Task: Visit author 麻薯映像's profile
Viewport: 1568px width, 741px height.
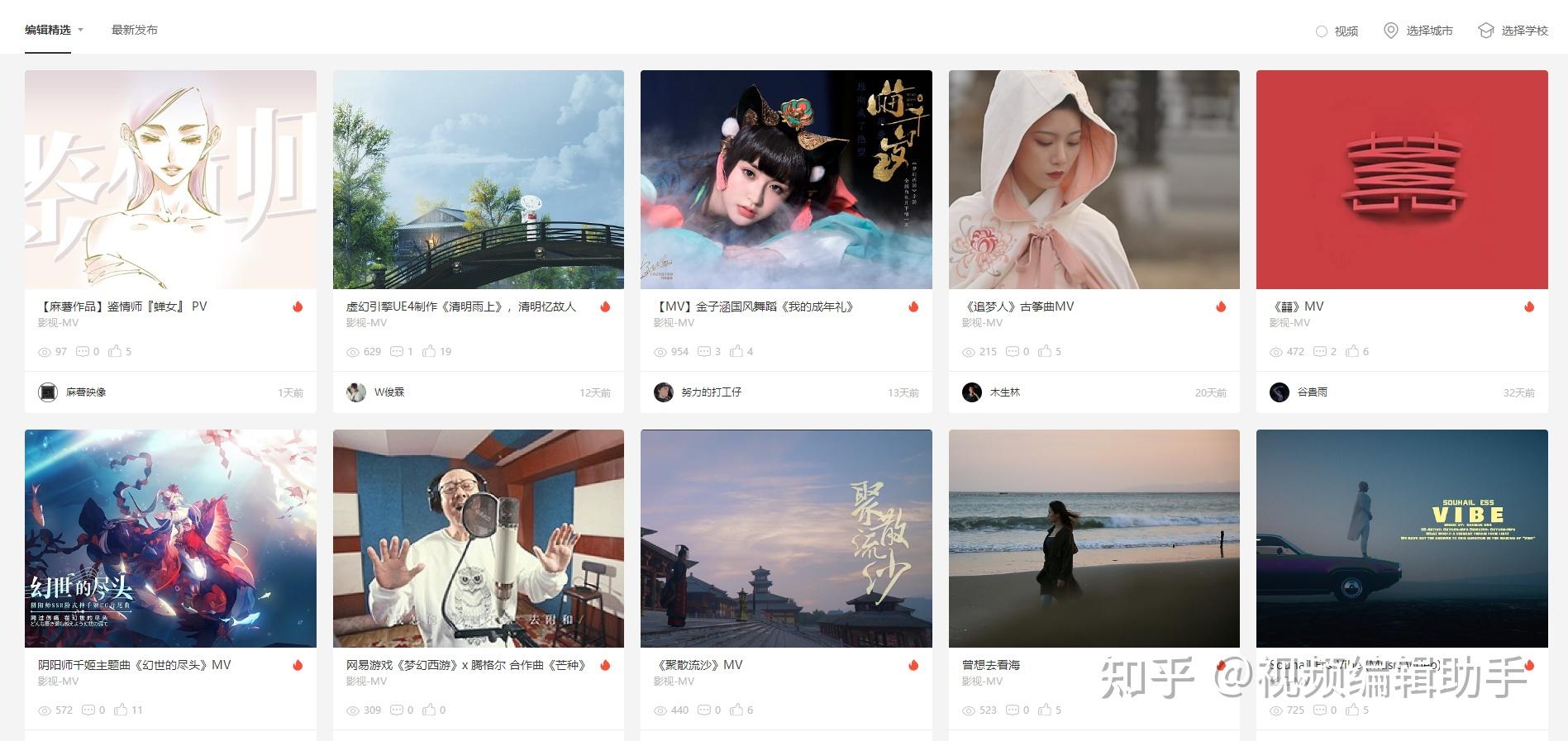Action: pyautogui.click(x=85, y=392)
